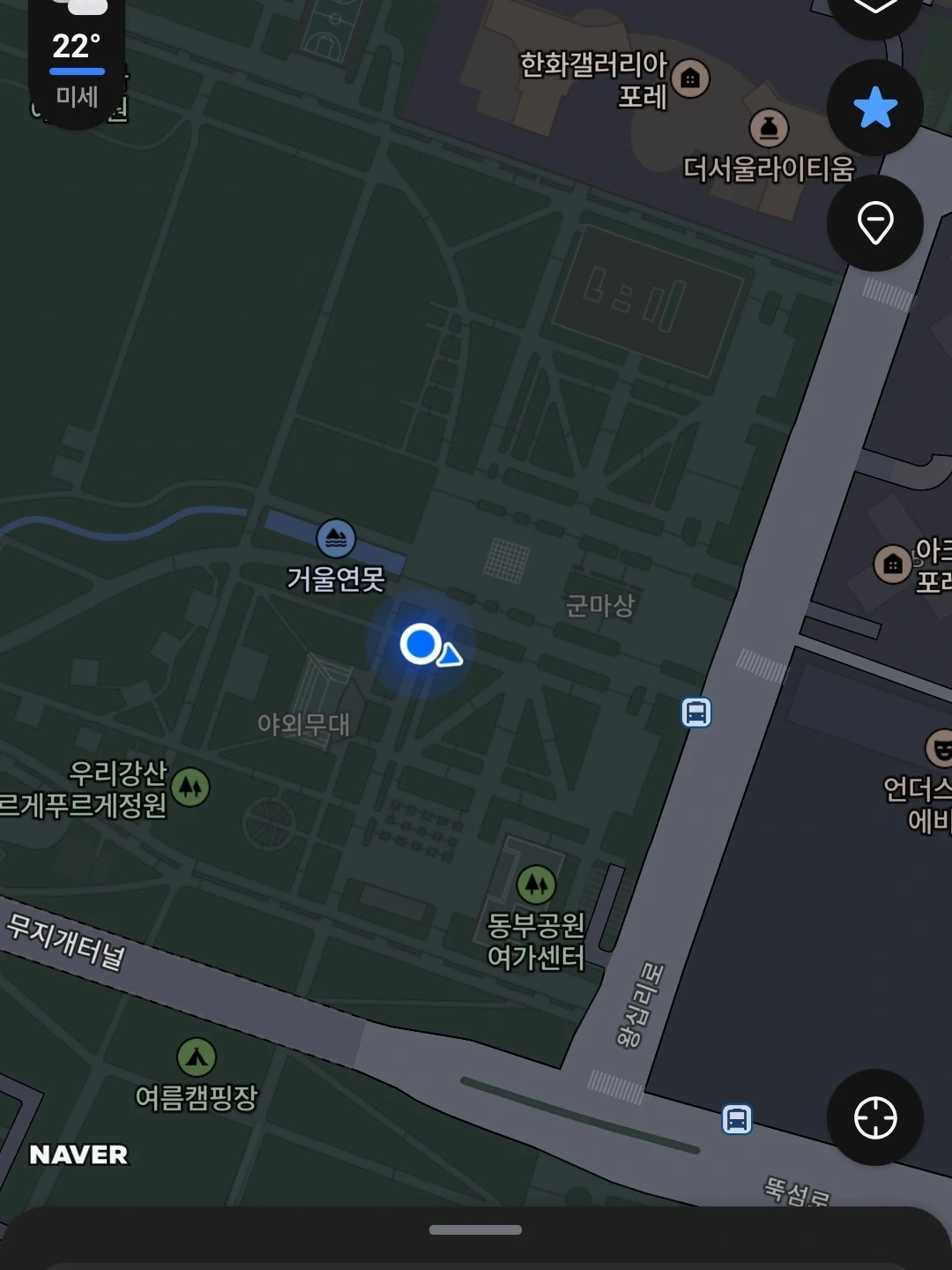952x1270 pixels.
Task: Open the map layers button
Action: coord(874,11)
